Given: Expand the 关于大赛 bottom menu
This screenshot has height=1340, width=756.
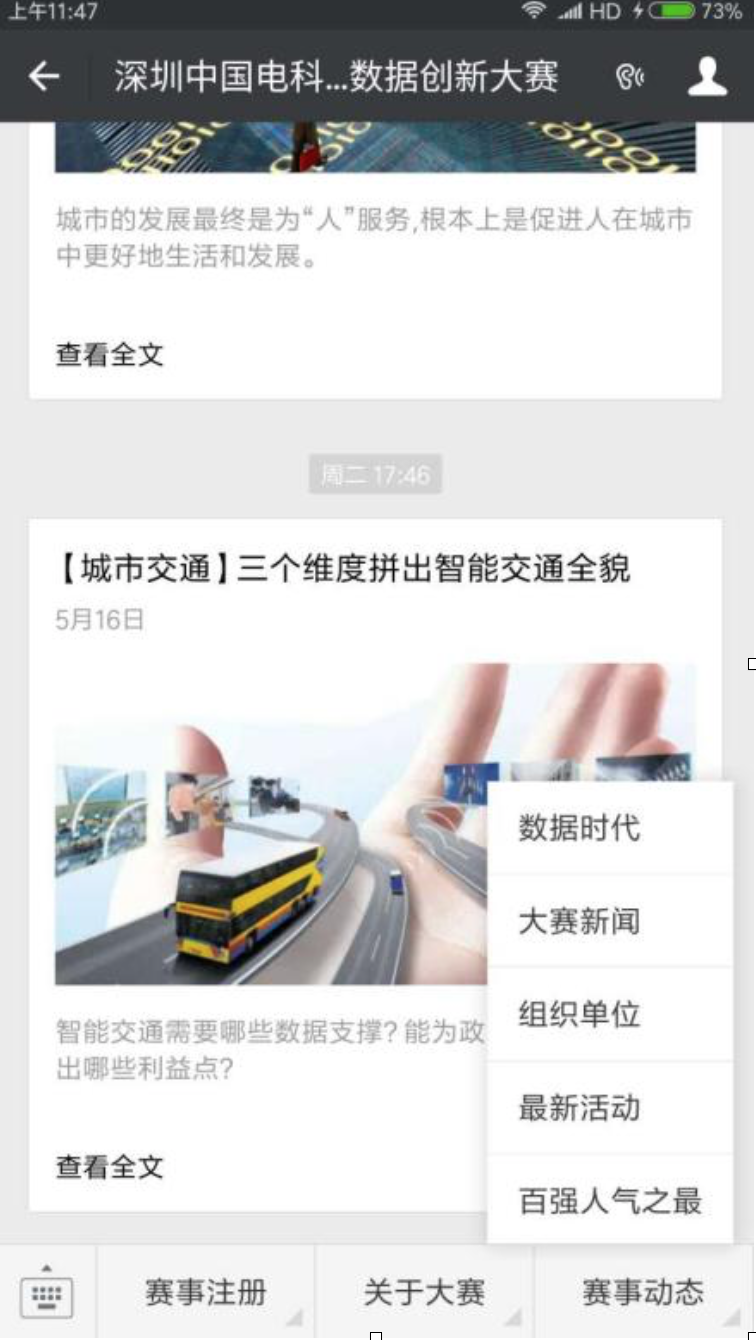Looking at the screenshot, I should pyautogui.click(x=424, y=1293).
